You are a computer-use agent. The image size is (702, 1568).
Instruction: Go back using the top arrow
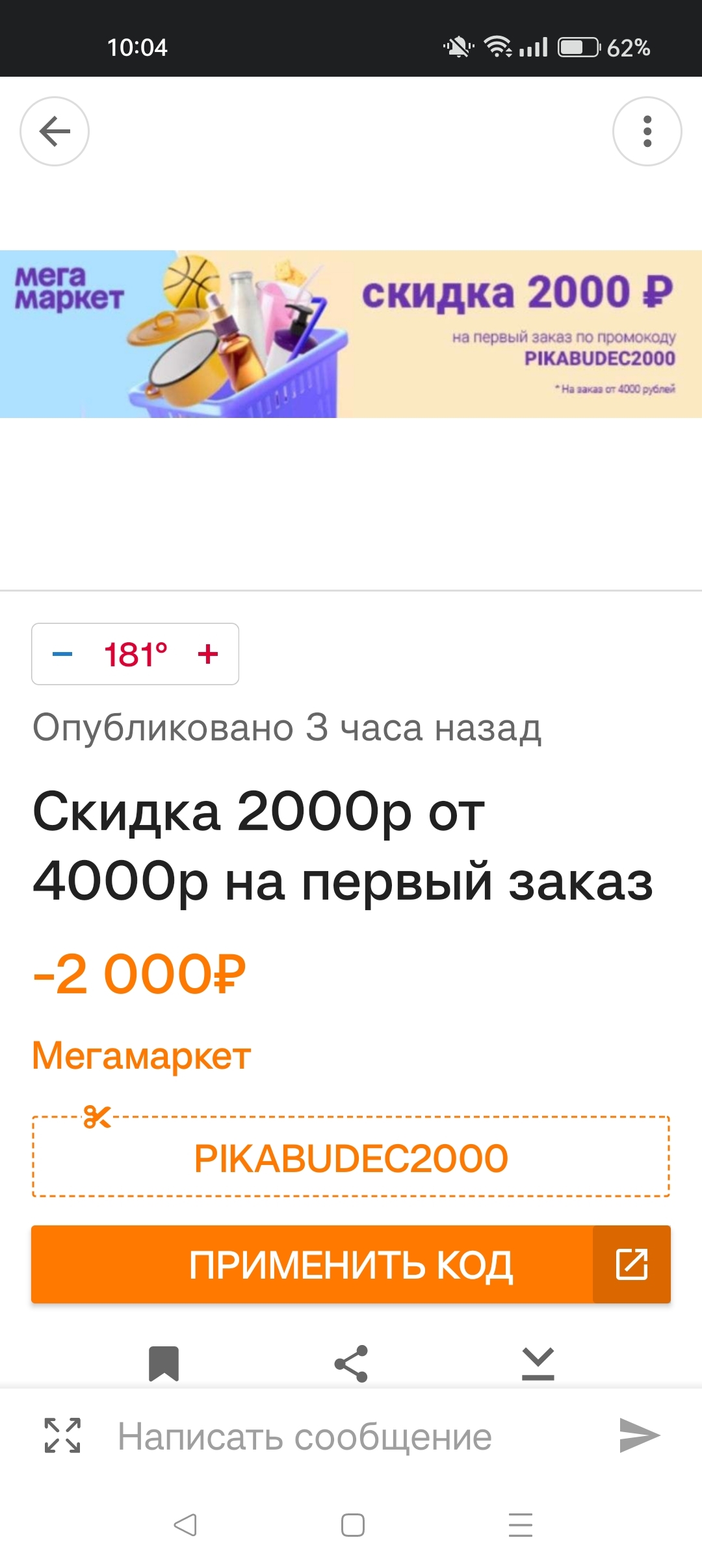click(55, 131)
